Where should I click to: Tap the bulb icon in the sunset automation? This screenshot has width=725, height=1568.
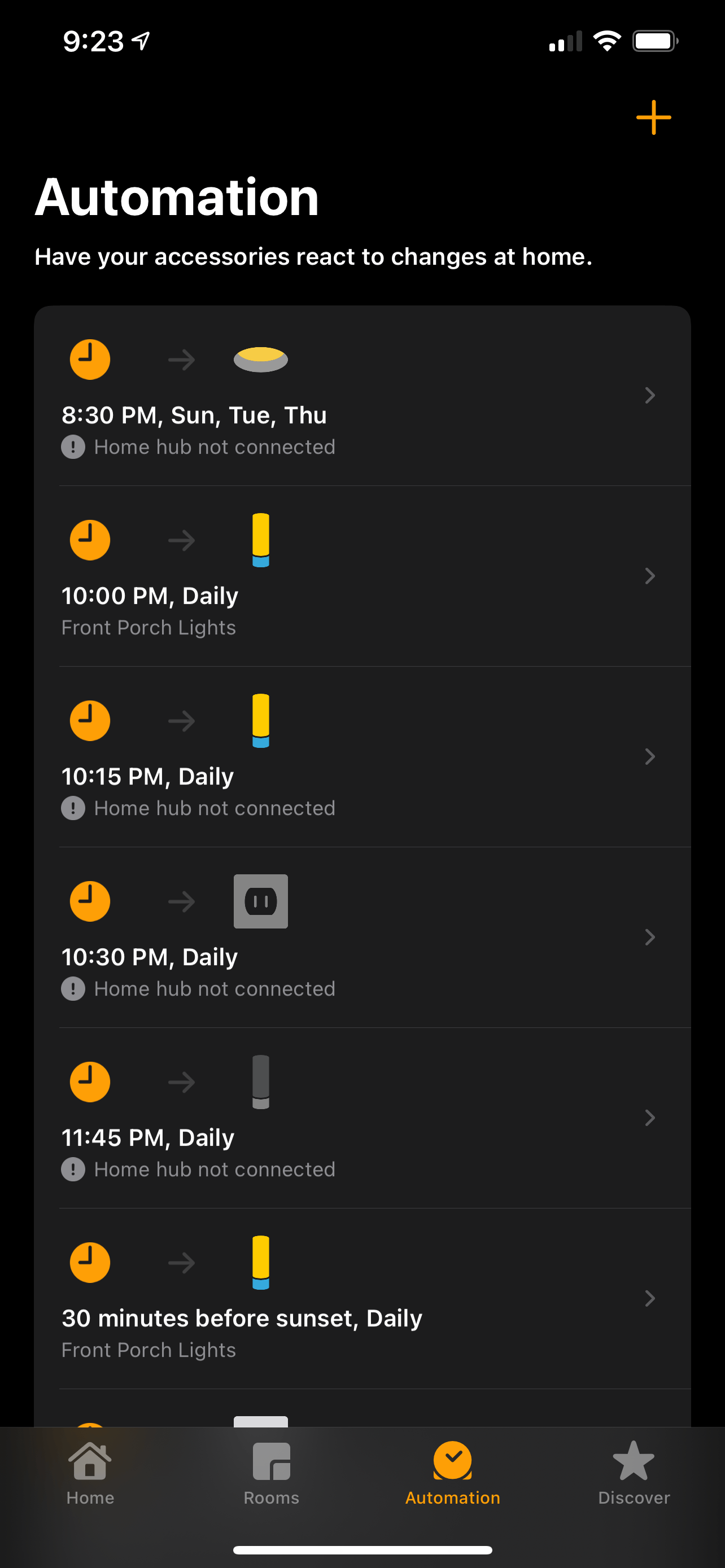[260, 1263]
